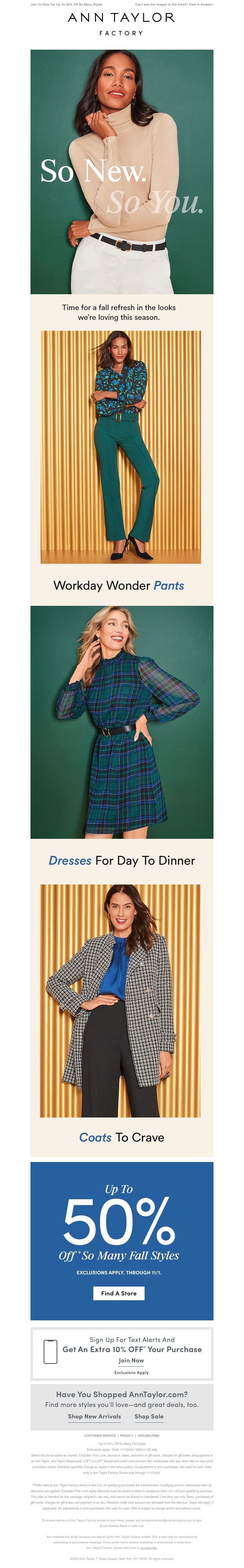This screenshot has width=244, height=1568.
Task: Shop the Workday Wonder Pants image
Action: (x=121, y=447)
